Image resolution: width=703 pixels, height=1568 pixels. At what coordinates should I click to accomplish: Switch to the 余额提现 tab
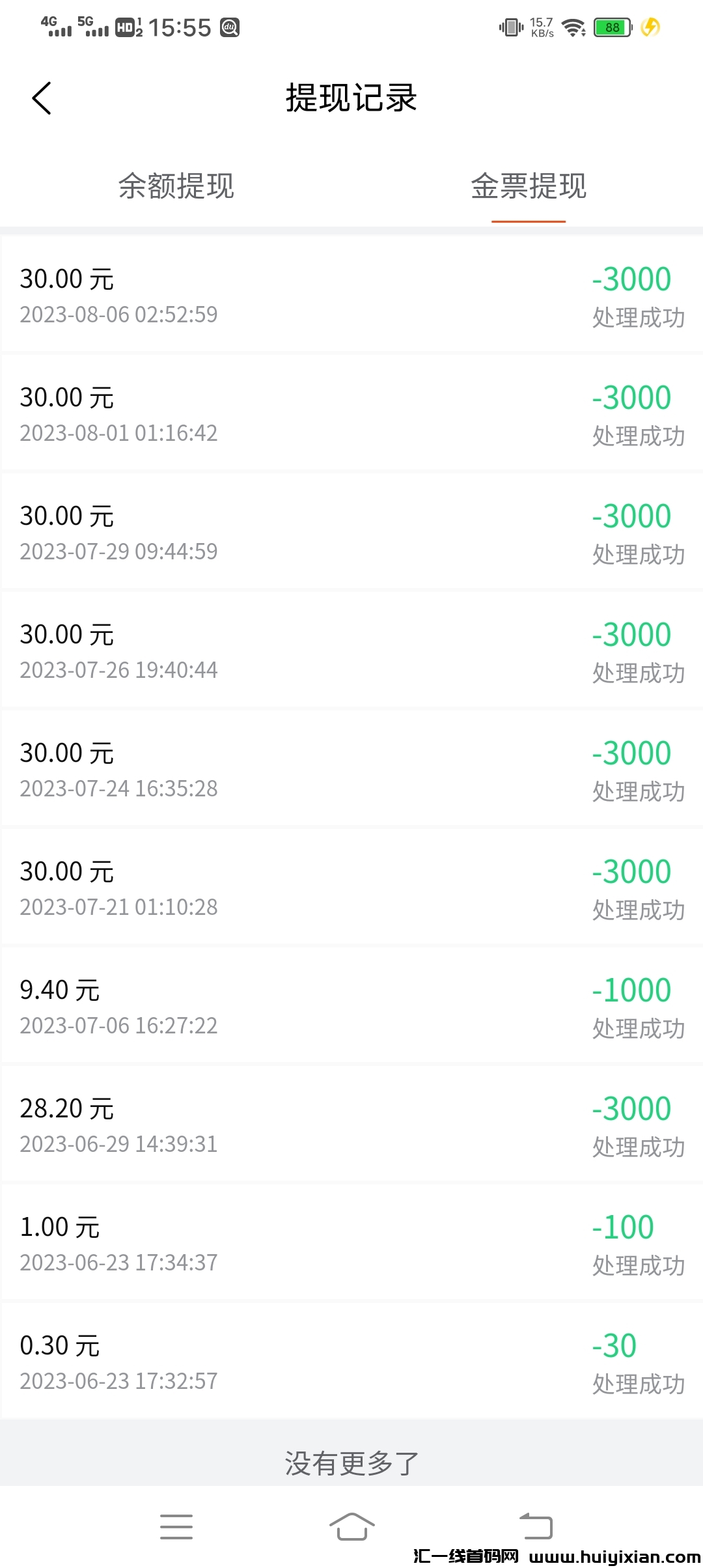[x=176, y=186]
